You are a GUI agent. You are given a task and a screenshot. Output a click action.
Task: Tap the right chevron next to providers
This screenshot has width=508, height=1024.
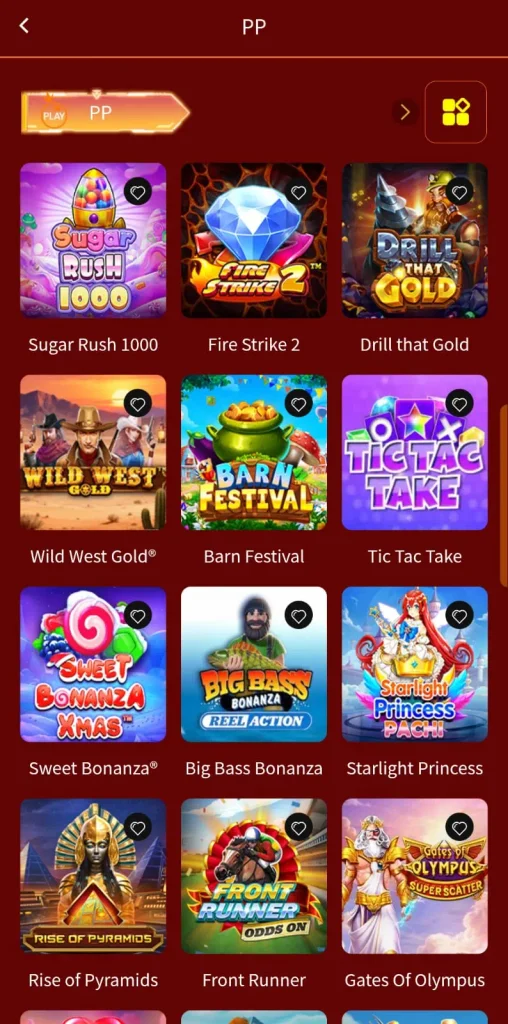click(x=405, y=112)
